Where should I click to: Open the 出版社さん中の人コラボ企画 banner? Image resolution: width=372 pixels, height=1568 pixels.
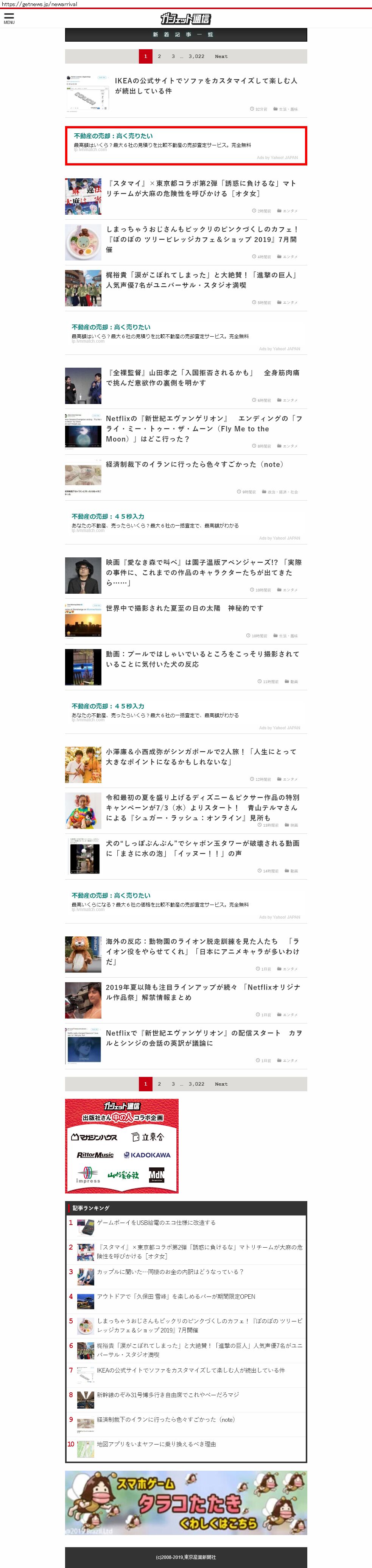click(122, 1145)
